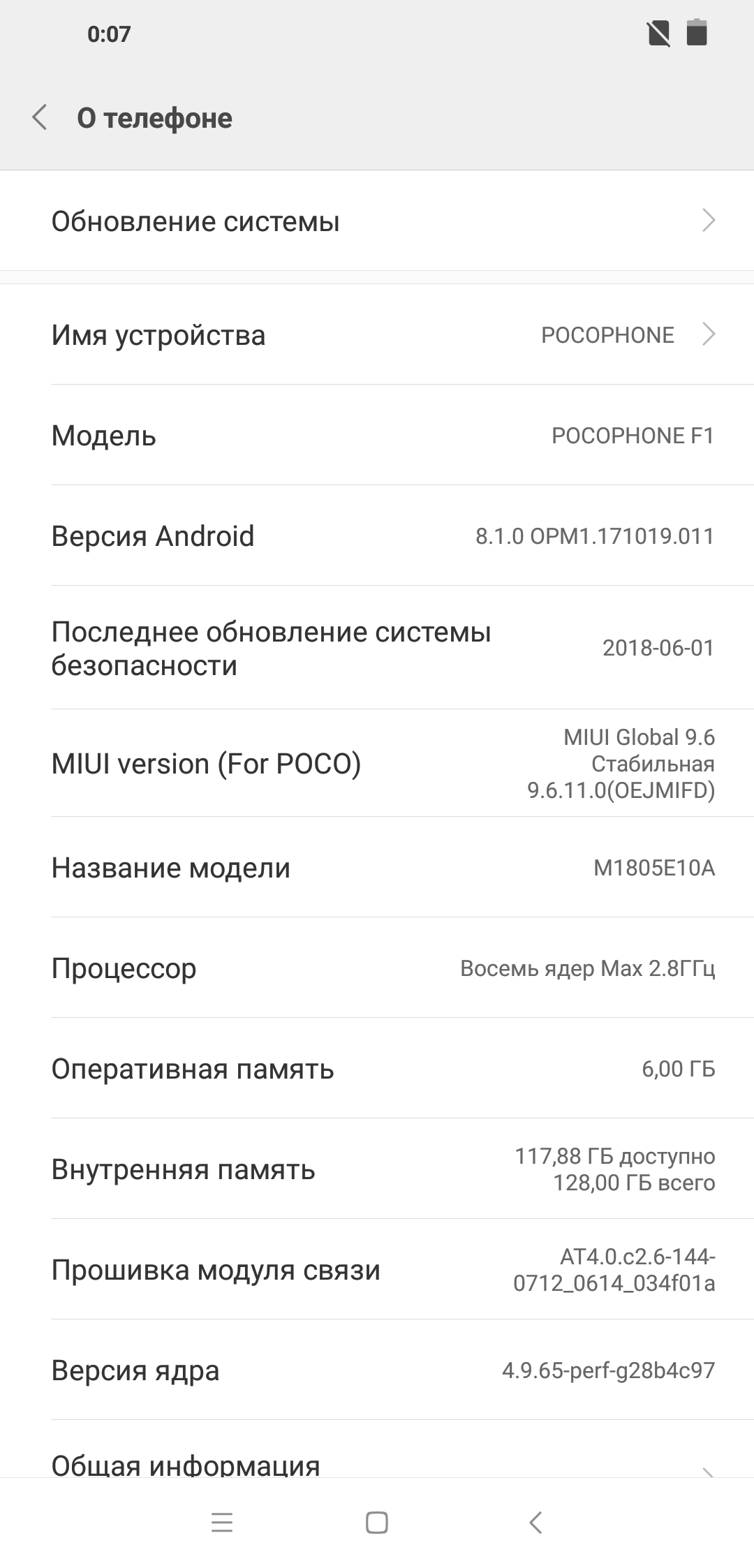Tap the MIUI version (For POCO) row
The width and height of the screenshot is (754, 1568).
click(377, 764)
